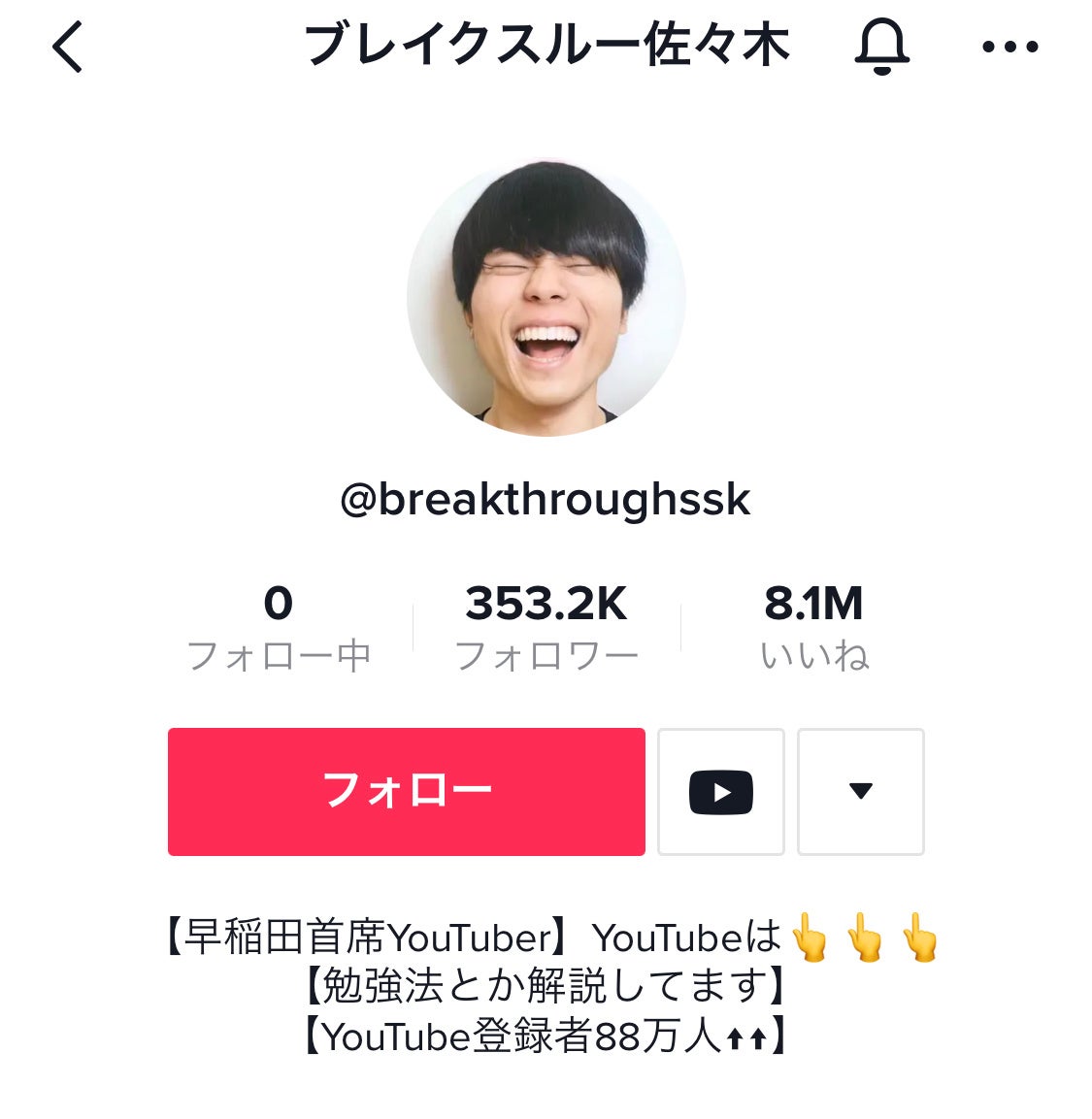Go back using the top-left arrow
The width and height of the screenshot is (1092, 1119).
[68, 48]
